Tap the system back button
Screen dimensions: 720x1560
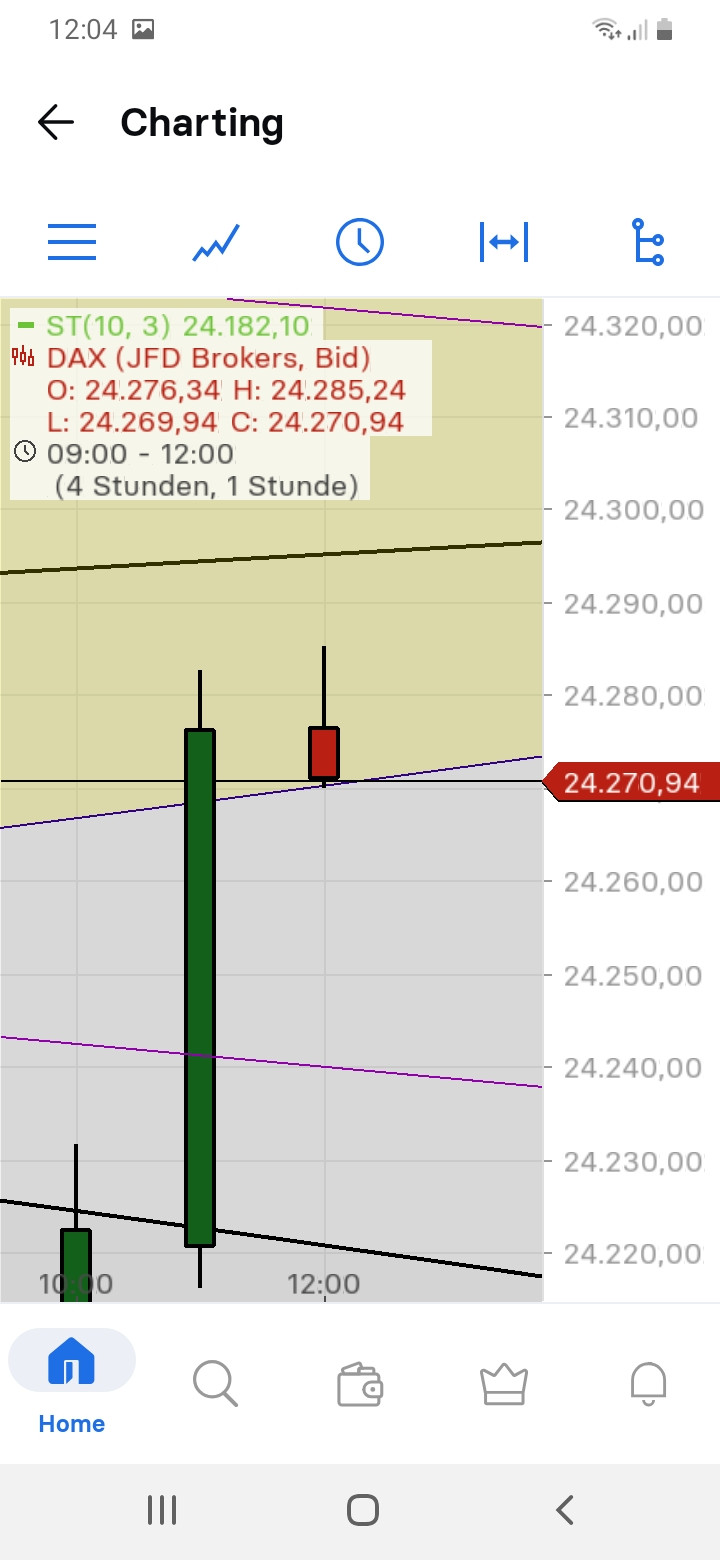pyautogui.click(x=565, y=1510)
